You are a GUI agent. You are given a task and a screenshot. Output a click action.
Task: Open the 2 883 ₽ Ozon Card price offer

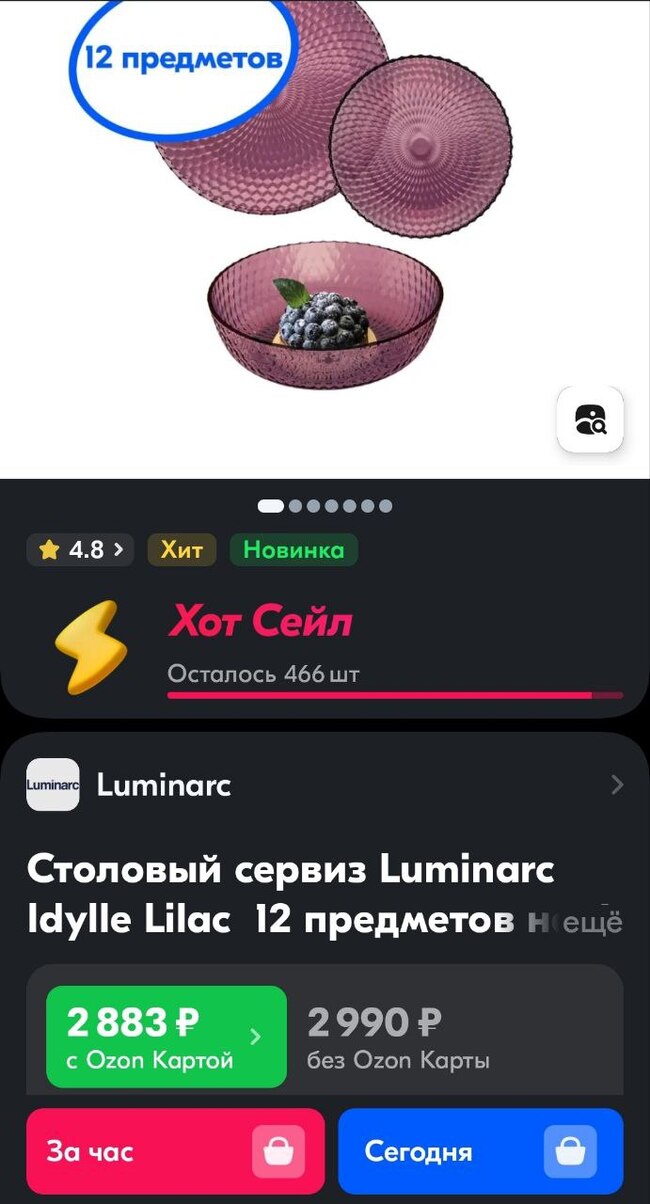(x=166, y=1036)
